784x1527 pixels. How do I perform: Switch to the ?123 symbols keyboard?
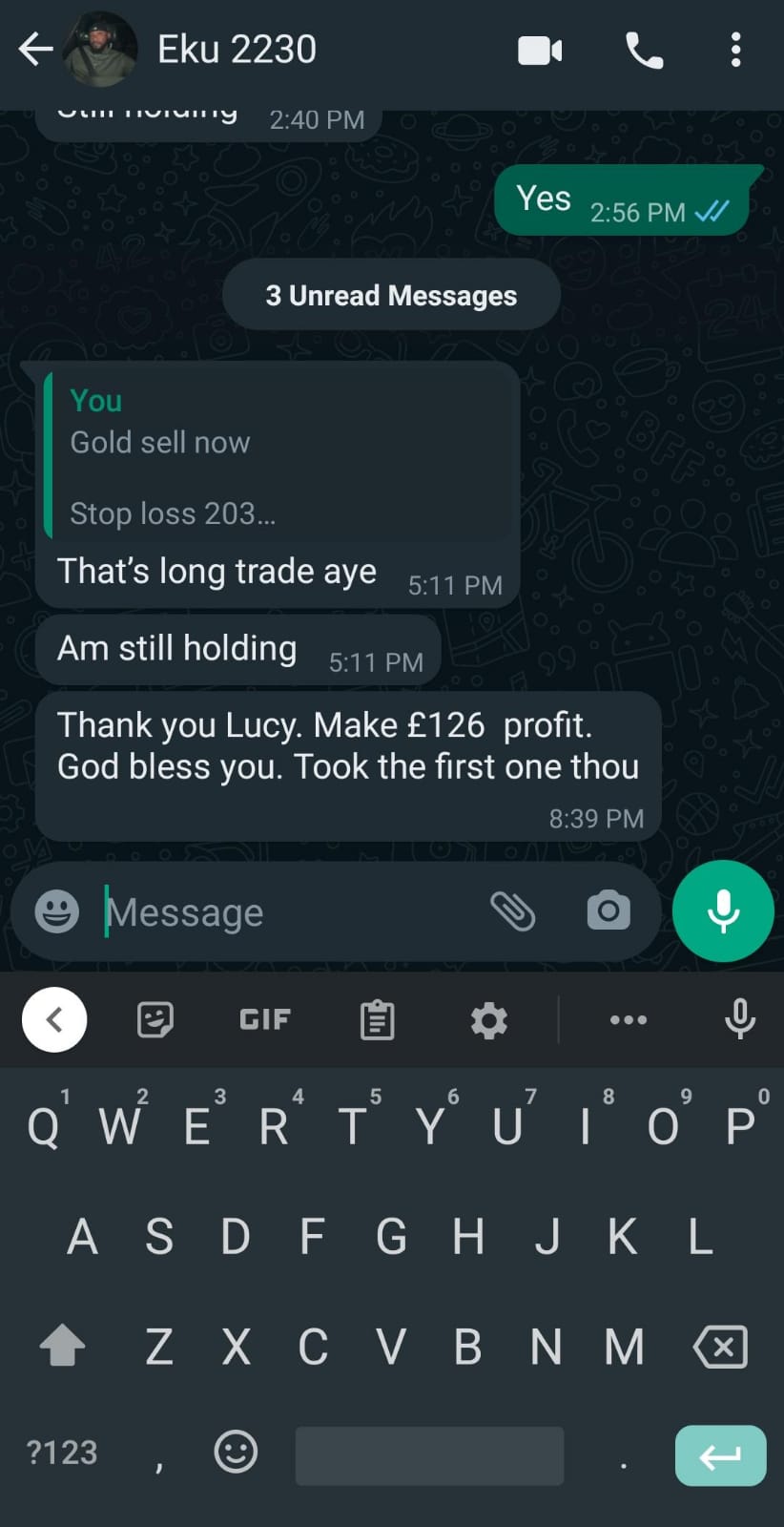[62, 1453]
